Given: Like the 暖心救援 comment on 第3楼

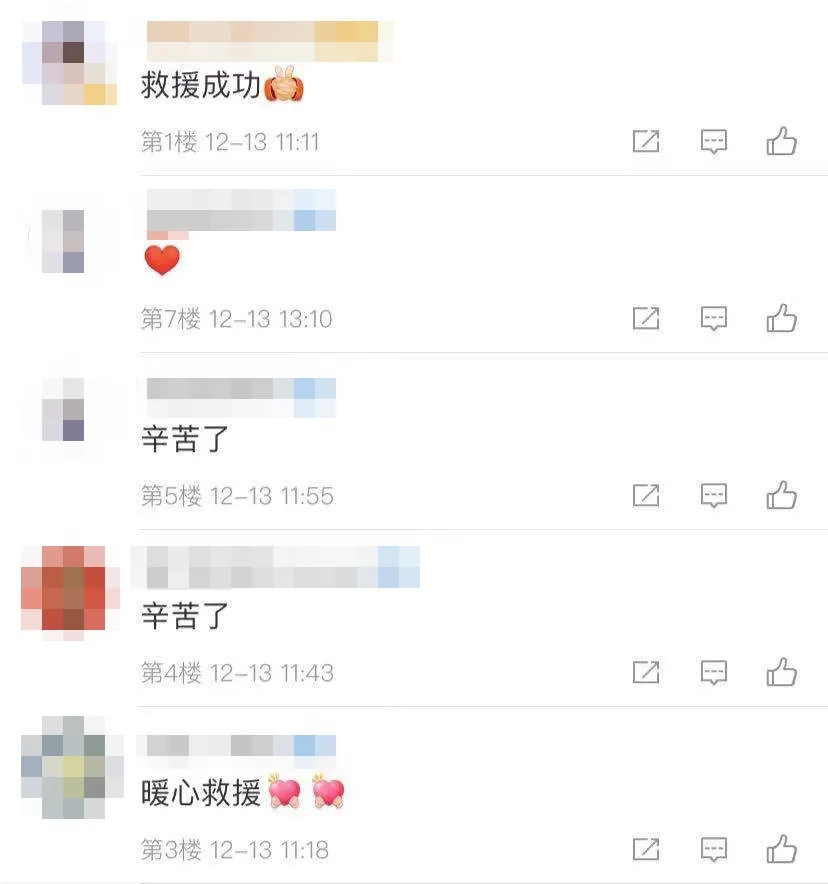Looking at the screenshot, I should pos(781,850).
